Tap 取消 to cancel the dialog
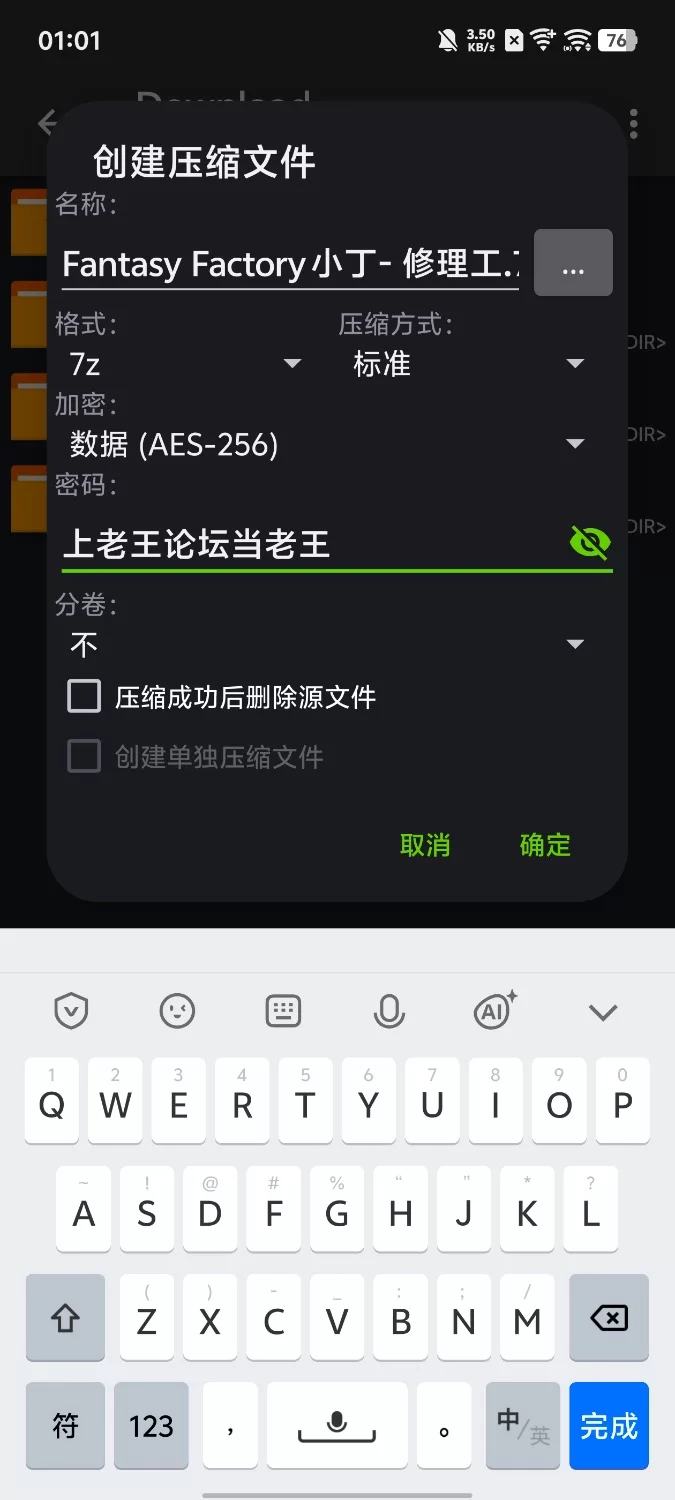 coord(425,845)
